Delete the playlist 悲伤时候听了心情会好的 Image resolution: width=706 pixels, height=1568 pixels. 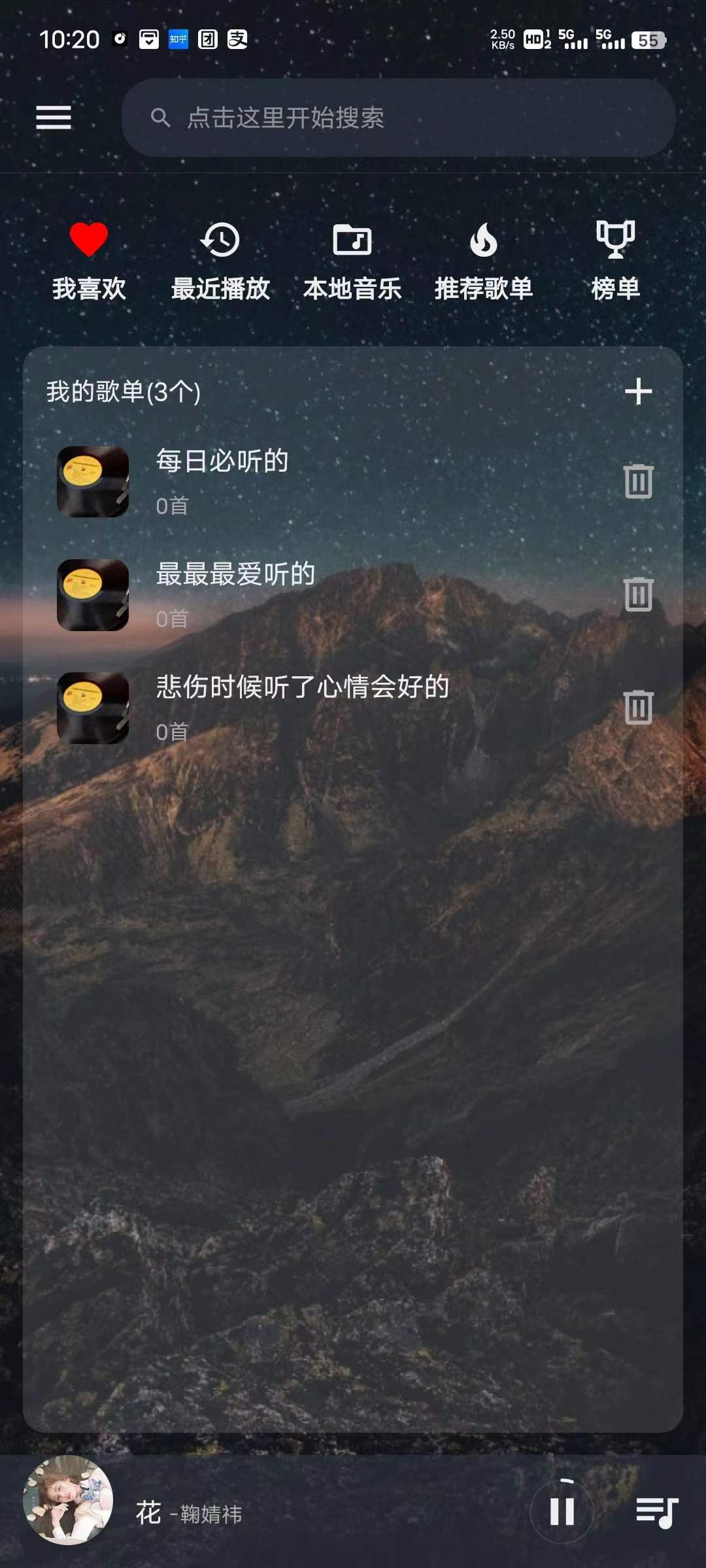point(638,707)
